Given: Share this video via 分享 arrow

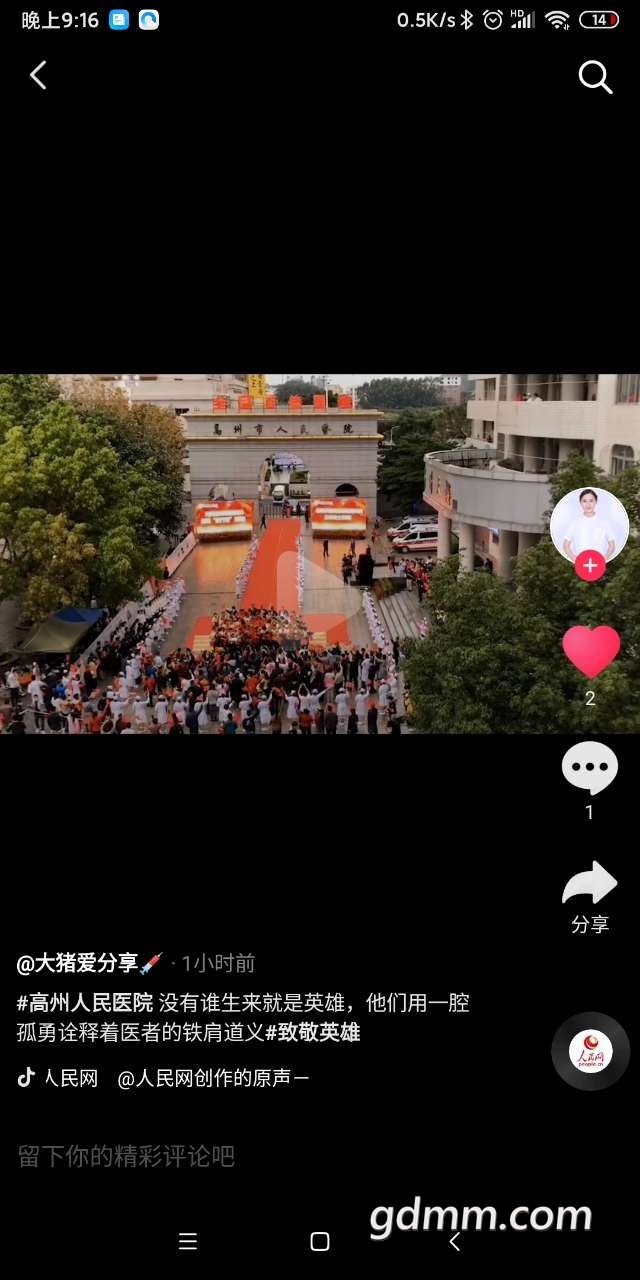Looking at the screenshot, I should click(590, 884).
